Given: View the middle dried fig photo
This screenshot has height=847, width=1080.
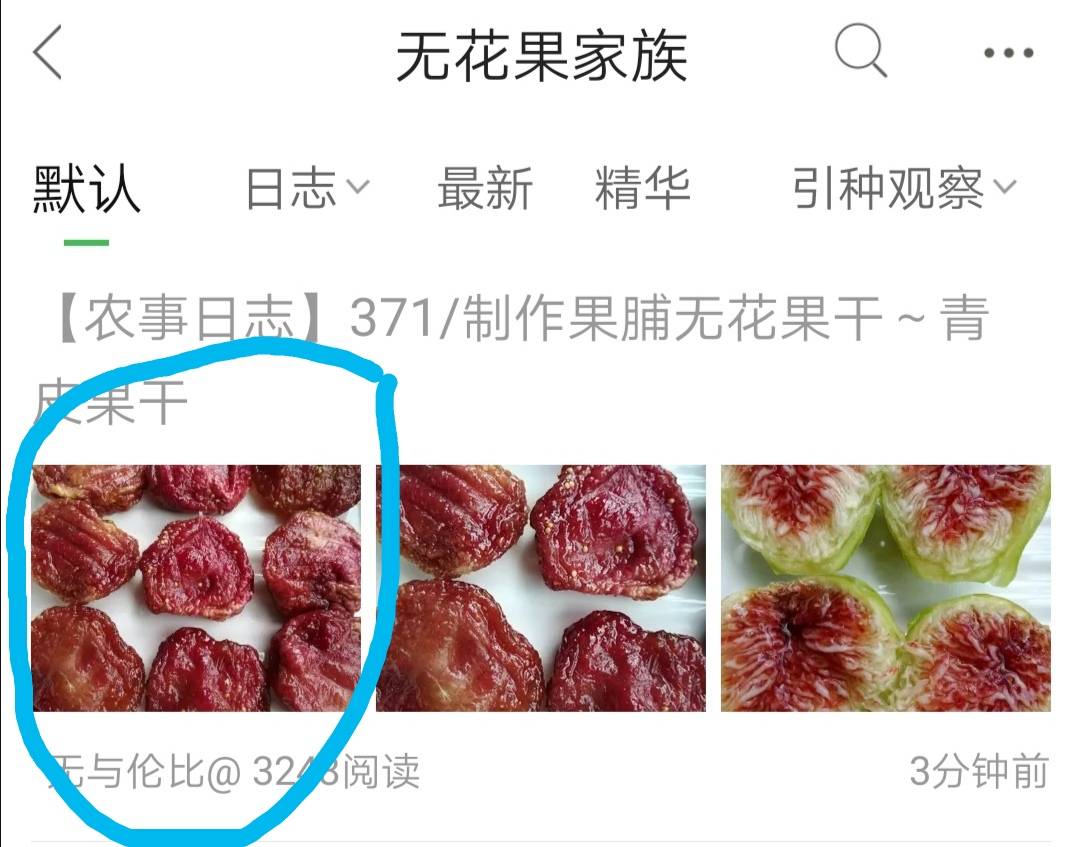Looking at the screenshot, I should click(540, 588).
